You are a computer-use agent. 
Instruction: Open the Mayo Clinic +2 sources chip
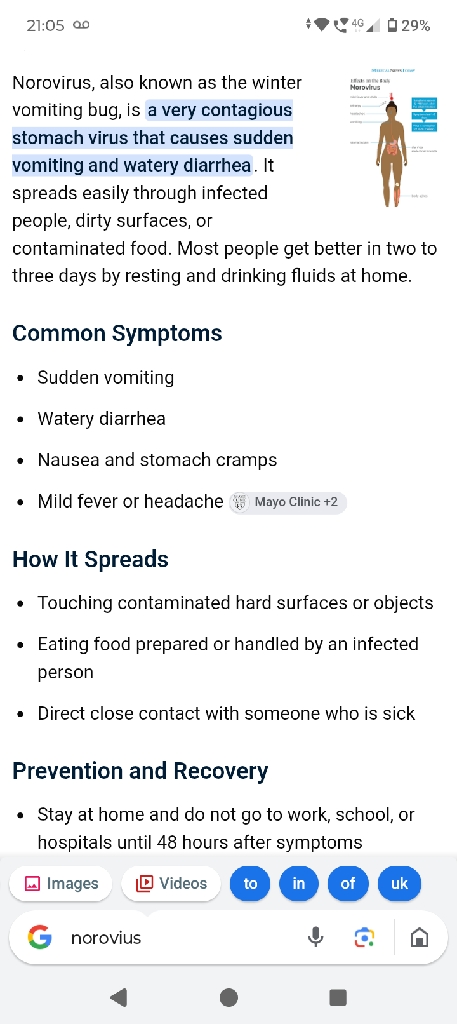click(288, 502)
